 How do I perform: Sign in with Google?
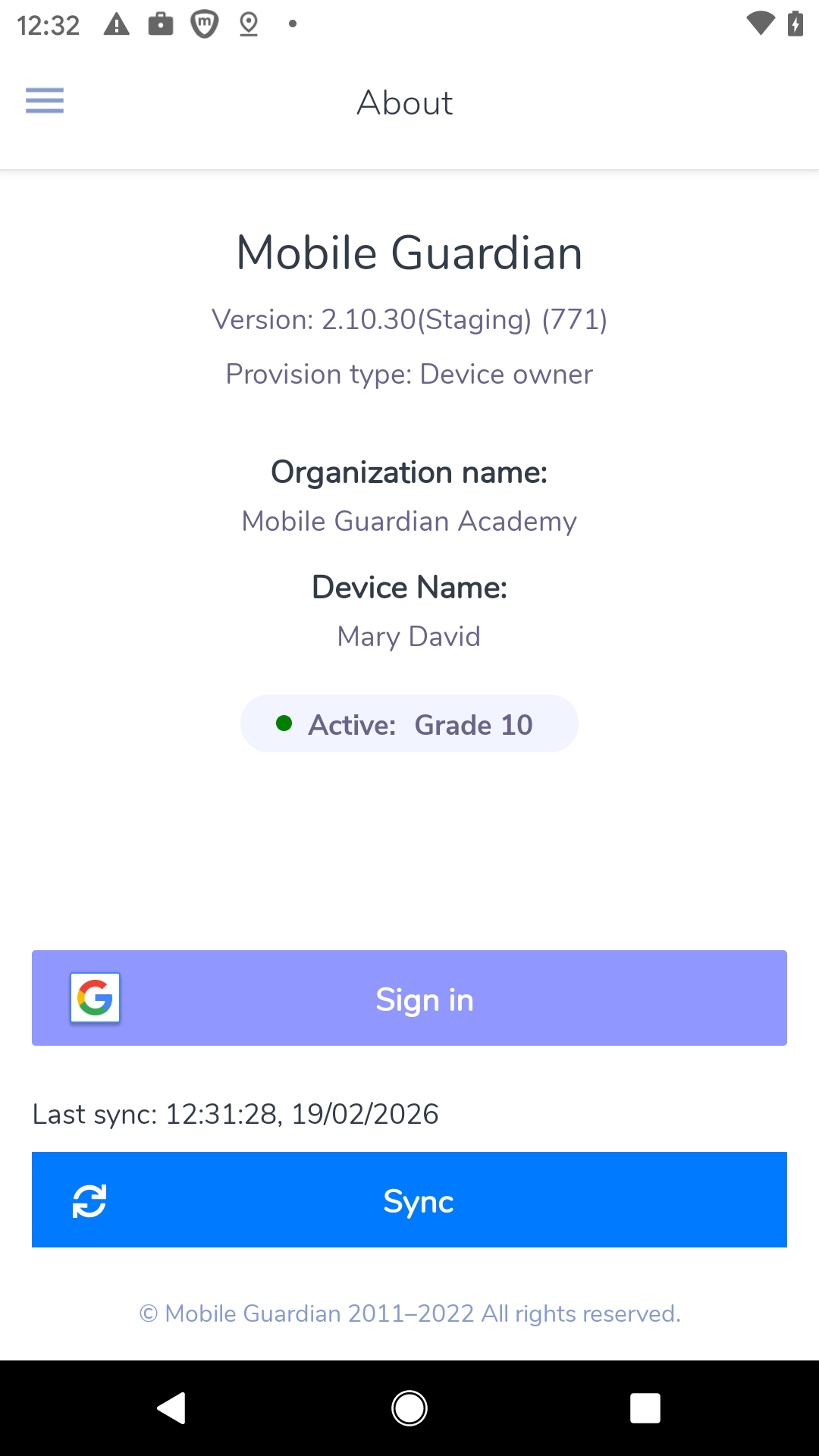(409, 998)
